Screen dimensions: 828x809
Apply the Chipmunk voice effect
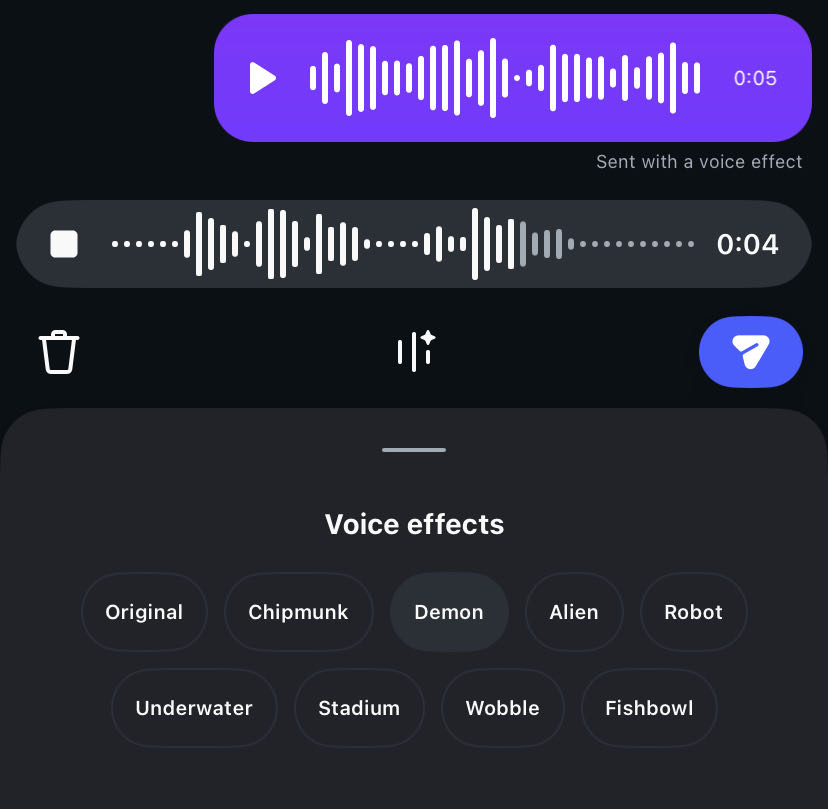(298, 612)
